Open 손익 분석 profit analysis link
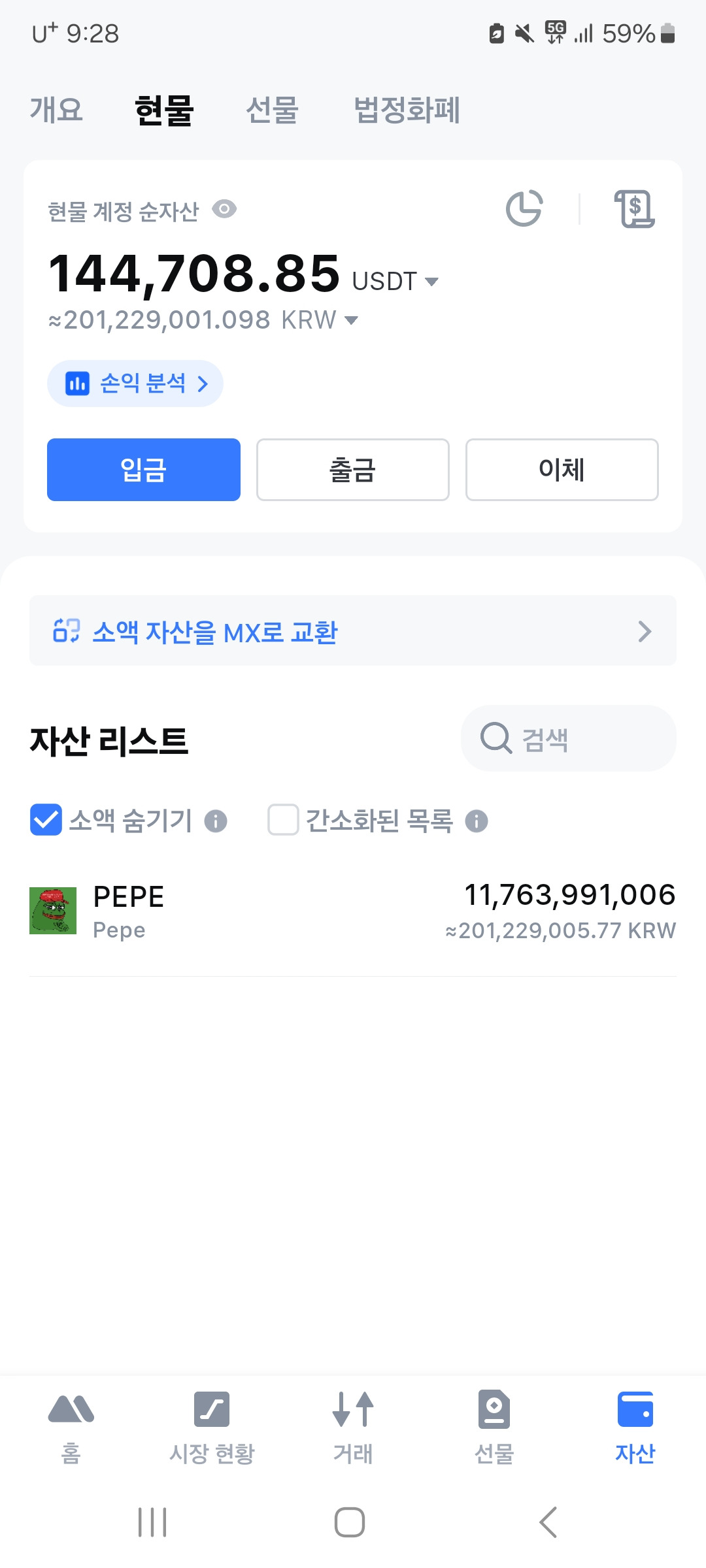The height and width of the screenshot is (1568, 706). 135,384
